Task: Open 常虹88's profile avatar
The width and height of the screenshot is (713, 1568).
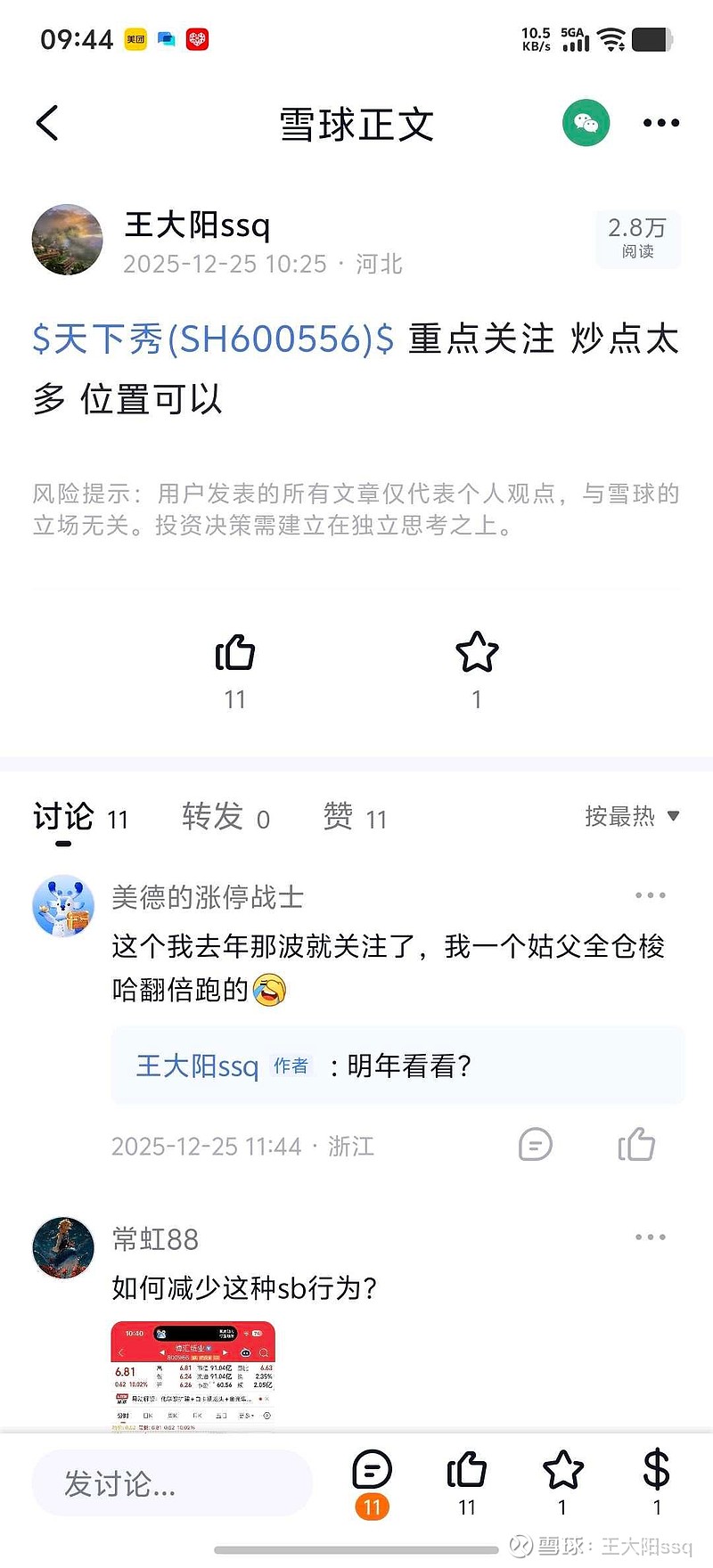Action: point(62,1248)
